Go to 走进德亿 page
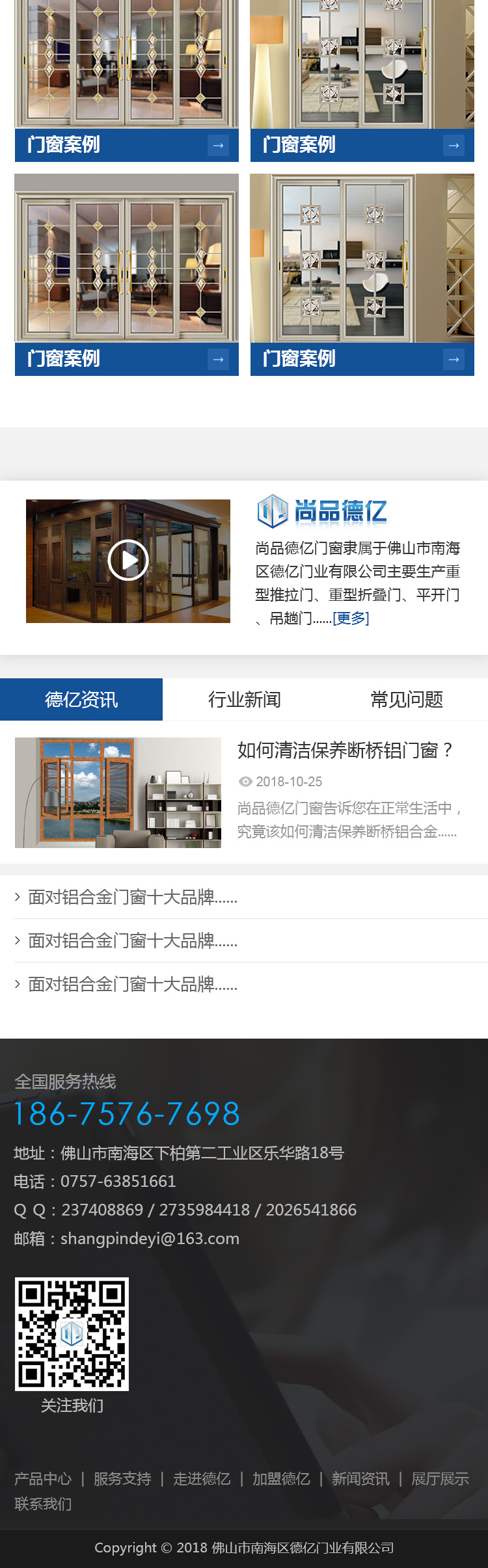The image size is (488, 1568). [202, 1479]
